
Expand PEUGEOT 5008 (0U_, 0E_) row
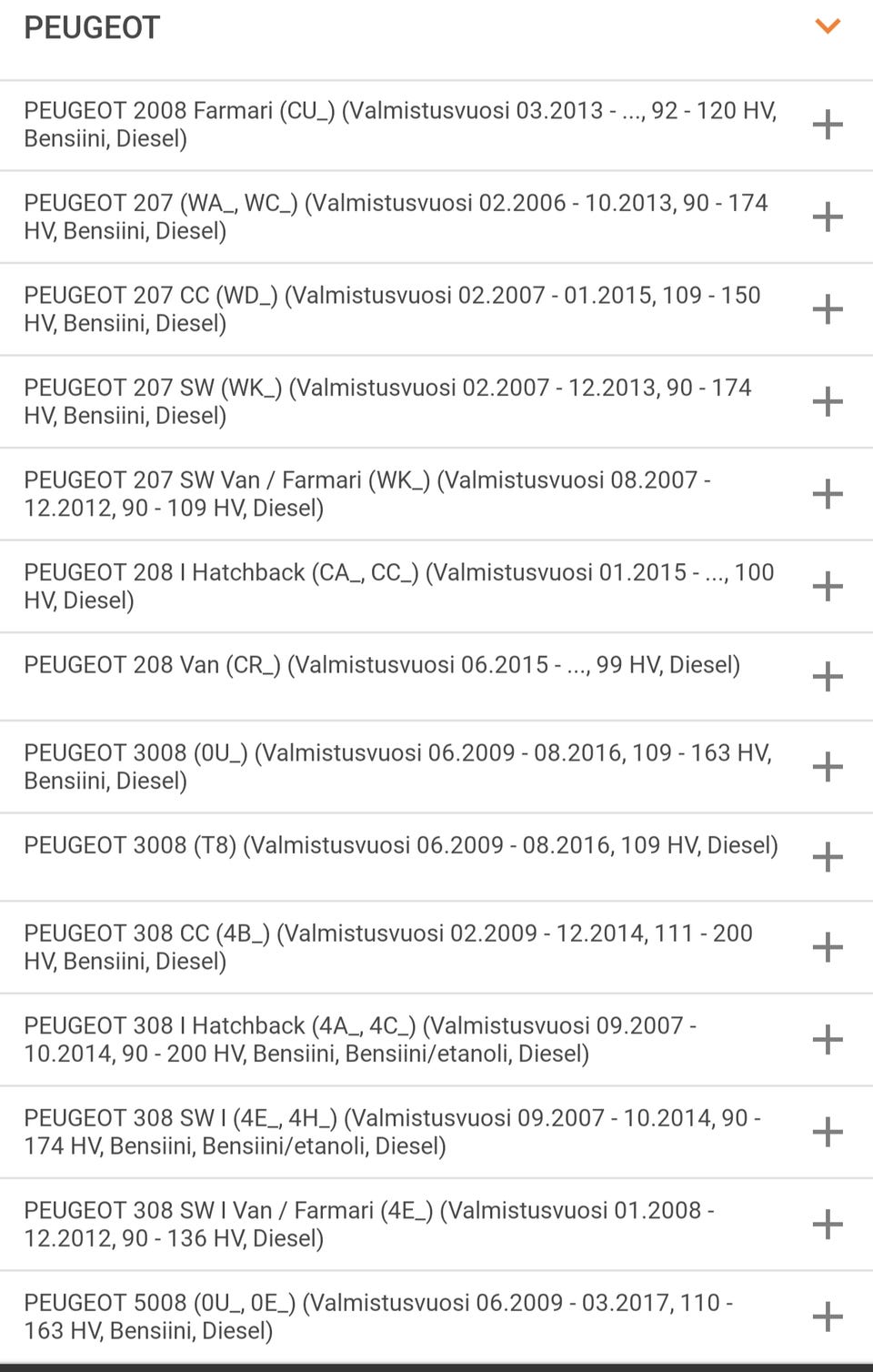pos(828,1317)
